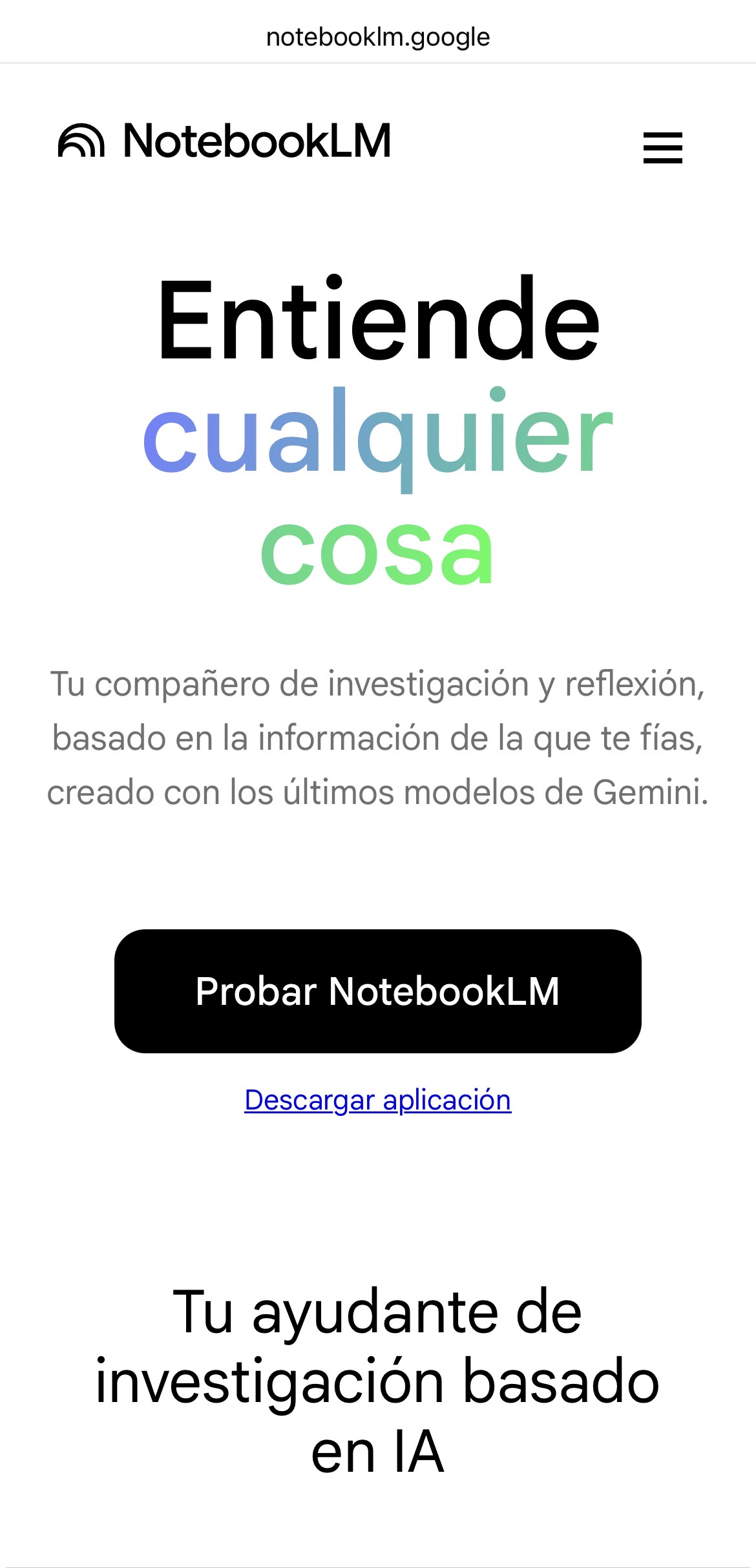Tap the Probar NotebookLM button
This screenshot has width=756, height=1568.
point(378,991)
